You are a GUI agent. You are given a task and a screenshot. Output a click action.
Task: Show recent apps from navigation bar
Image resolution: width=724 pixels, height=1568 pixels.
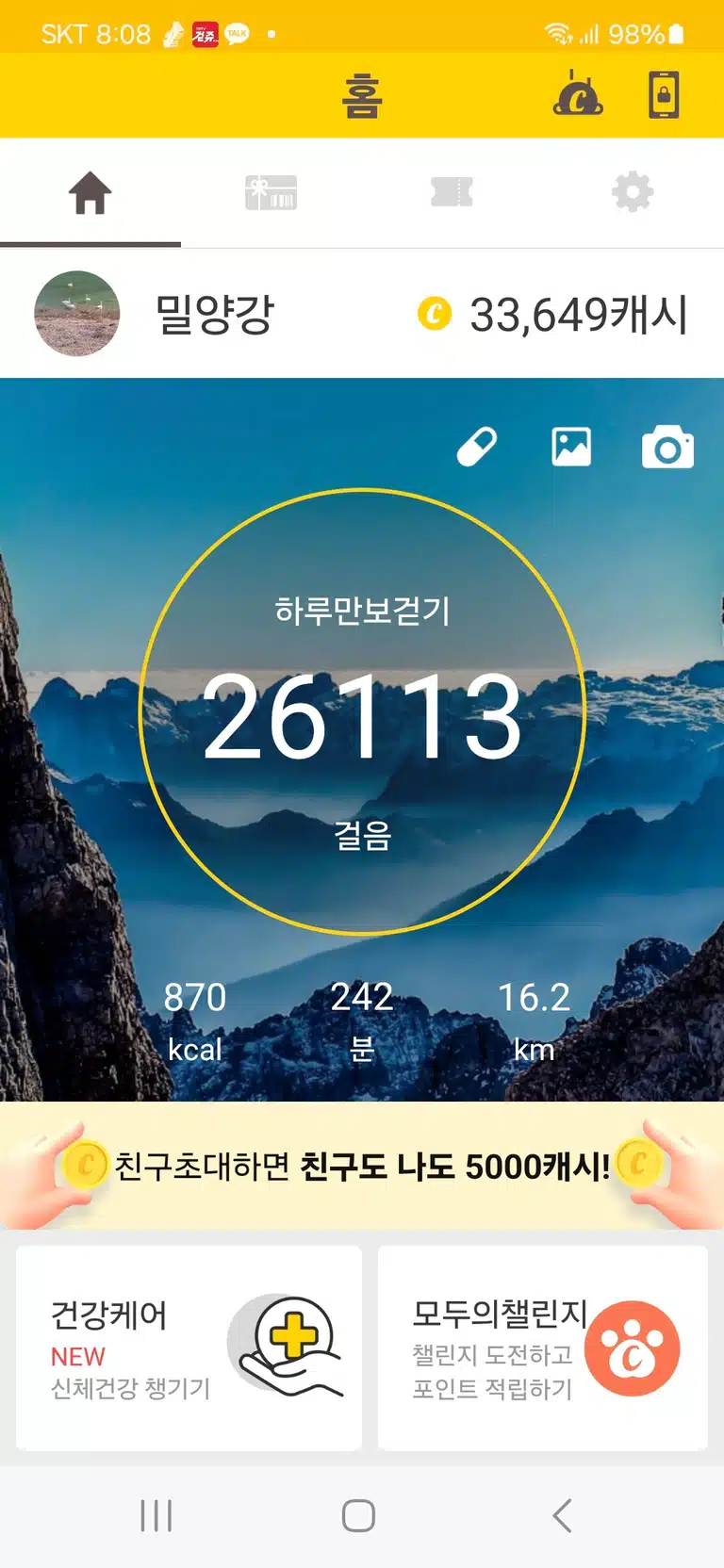point(156,1516)
